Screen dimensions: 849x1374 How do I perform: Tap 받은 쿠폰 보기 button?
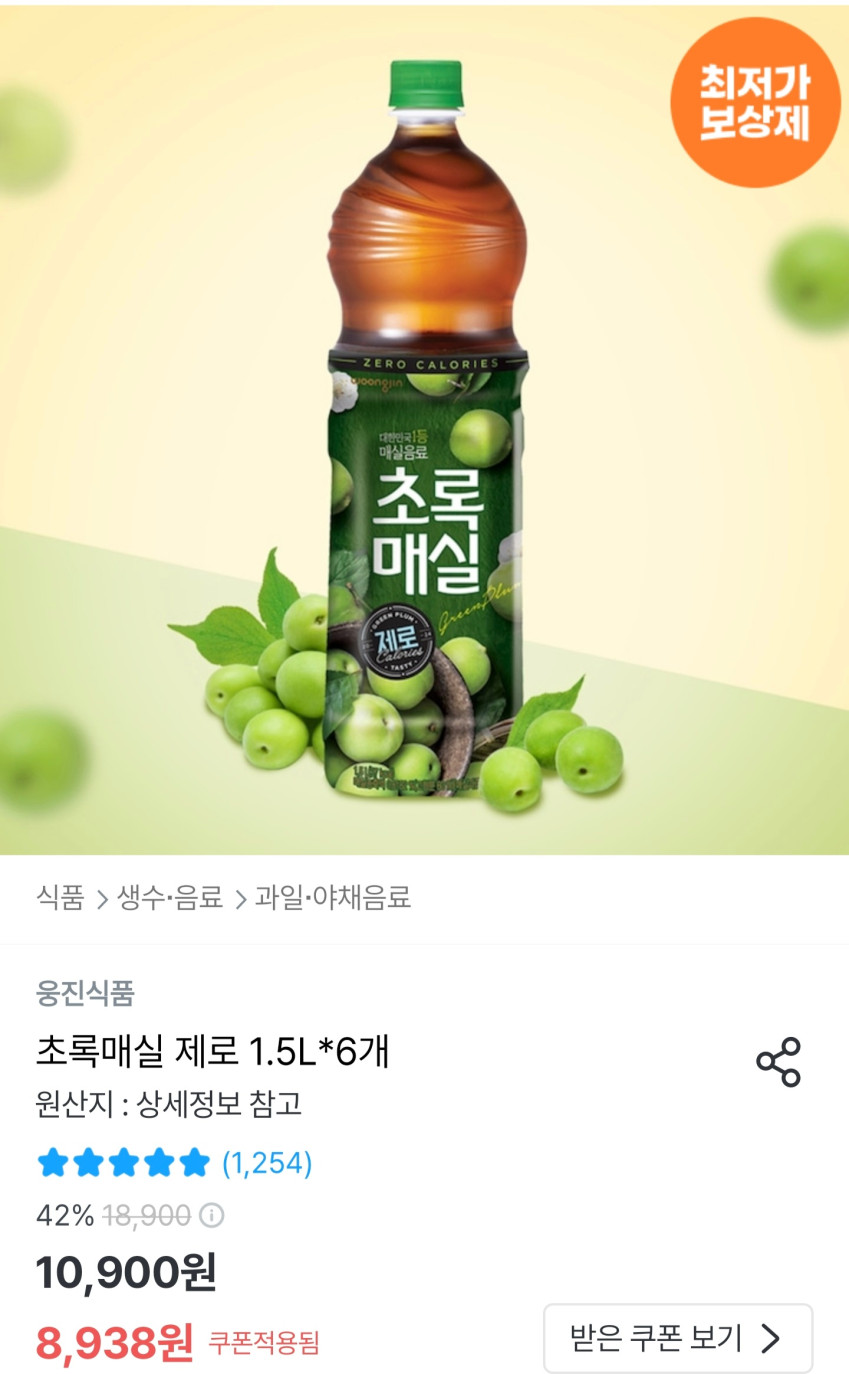(x=677, y=1337)
